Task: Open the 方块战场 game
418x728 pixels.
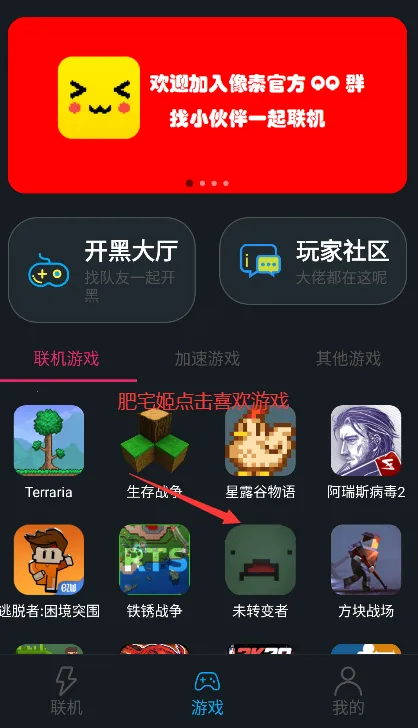Action: (x=366, y=572)
